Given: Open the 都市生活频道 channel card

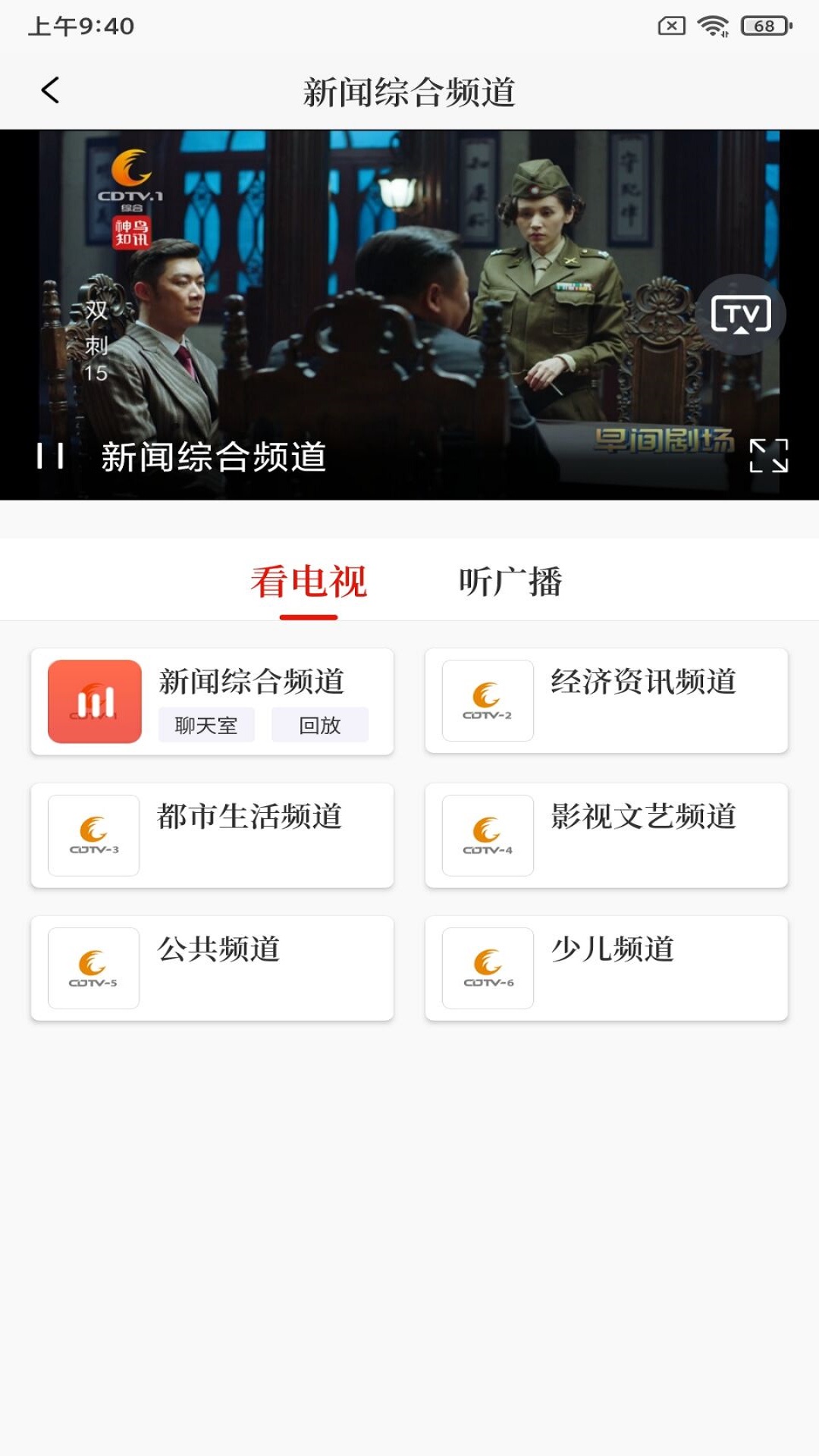Looking at the screenshot, I should pos(212,834).
